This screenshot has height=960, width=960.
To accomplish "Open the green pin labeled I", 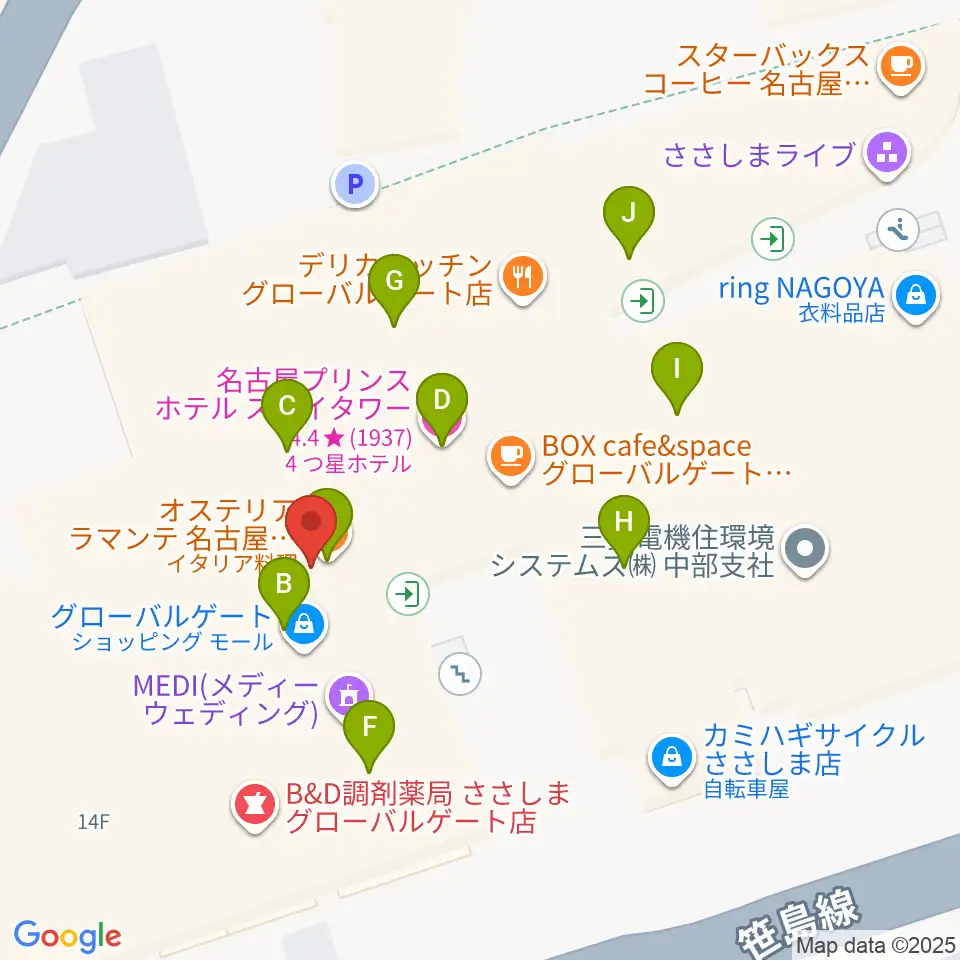I will (x=677, y=378).
